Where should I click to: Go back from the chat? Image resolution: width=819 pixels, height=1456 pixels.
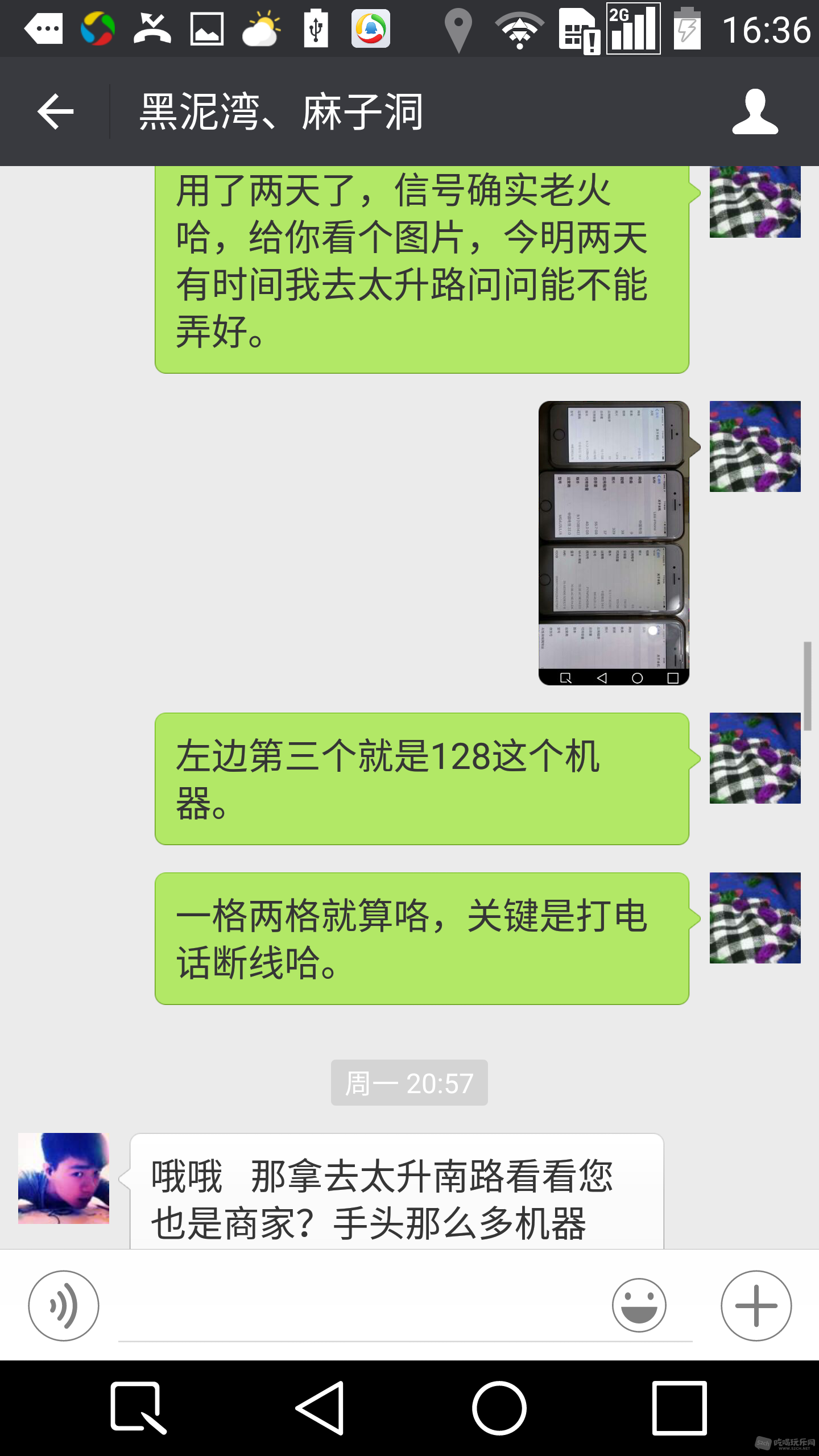[x=55, y=111]
